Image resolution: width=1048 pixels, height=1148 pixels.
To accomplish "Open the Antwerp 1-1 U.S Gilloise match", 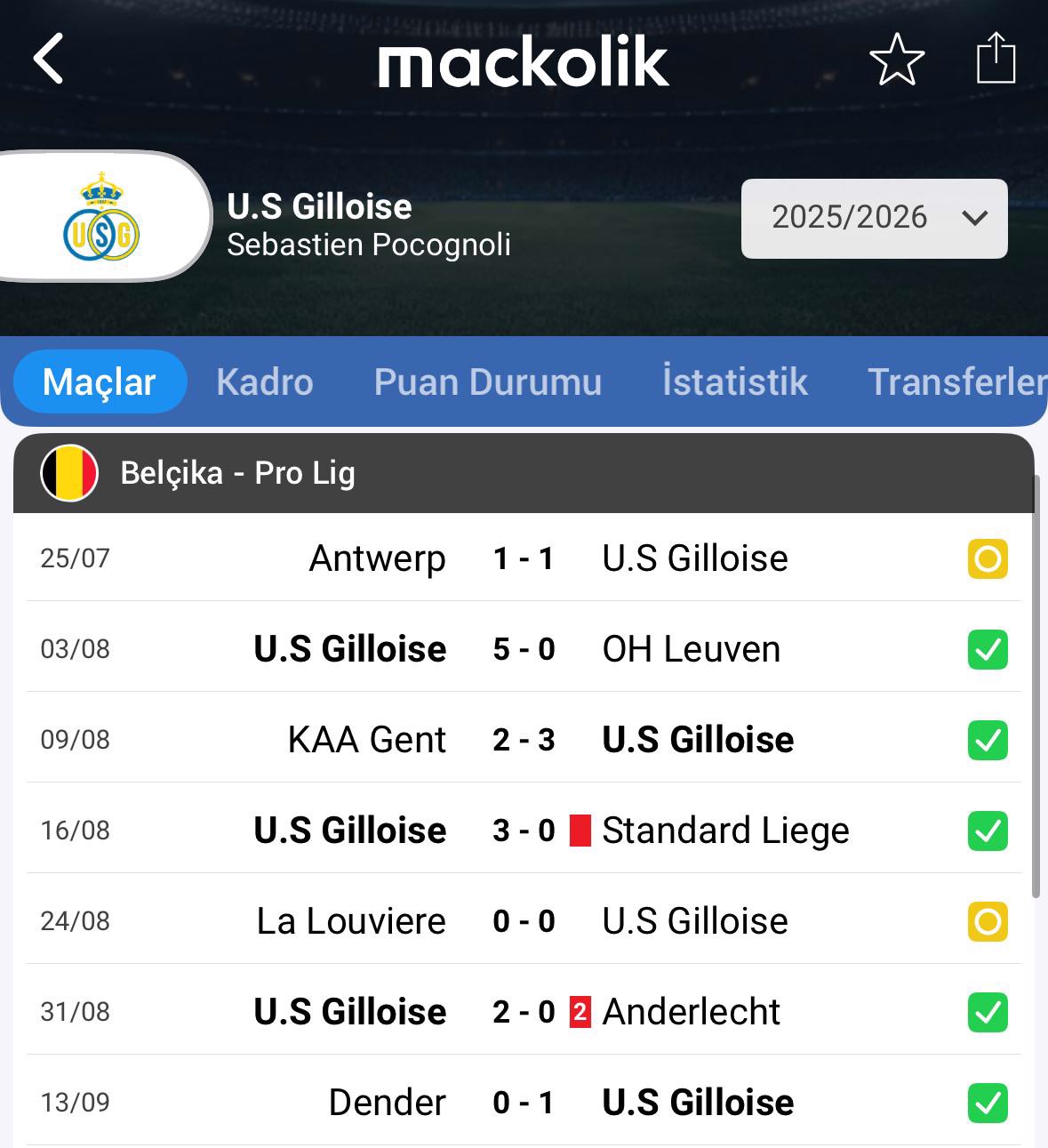I will [523, 558].
